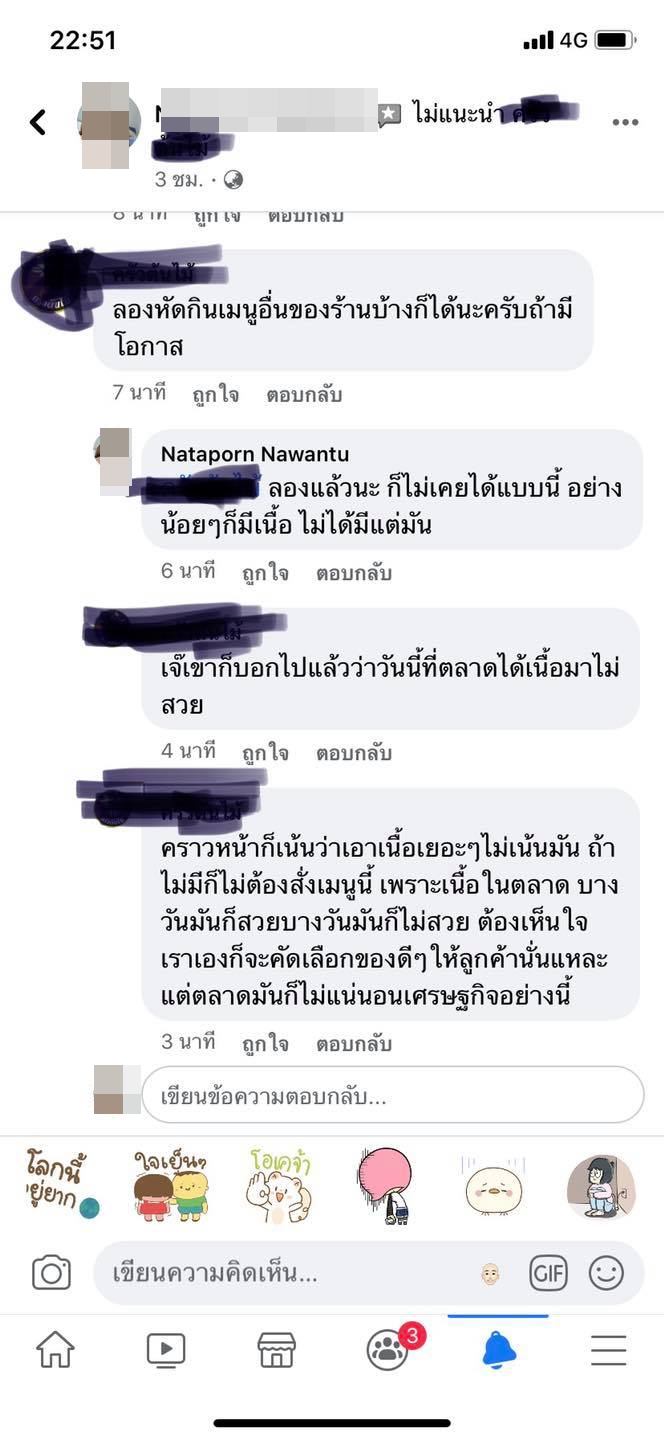Pick the ใจเย็นๆ sticker
664x1440 pixels.
coord(172,1185)
